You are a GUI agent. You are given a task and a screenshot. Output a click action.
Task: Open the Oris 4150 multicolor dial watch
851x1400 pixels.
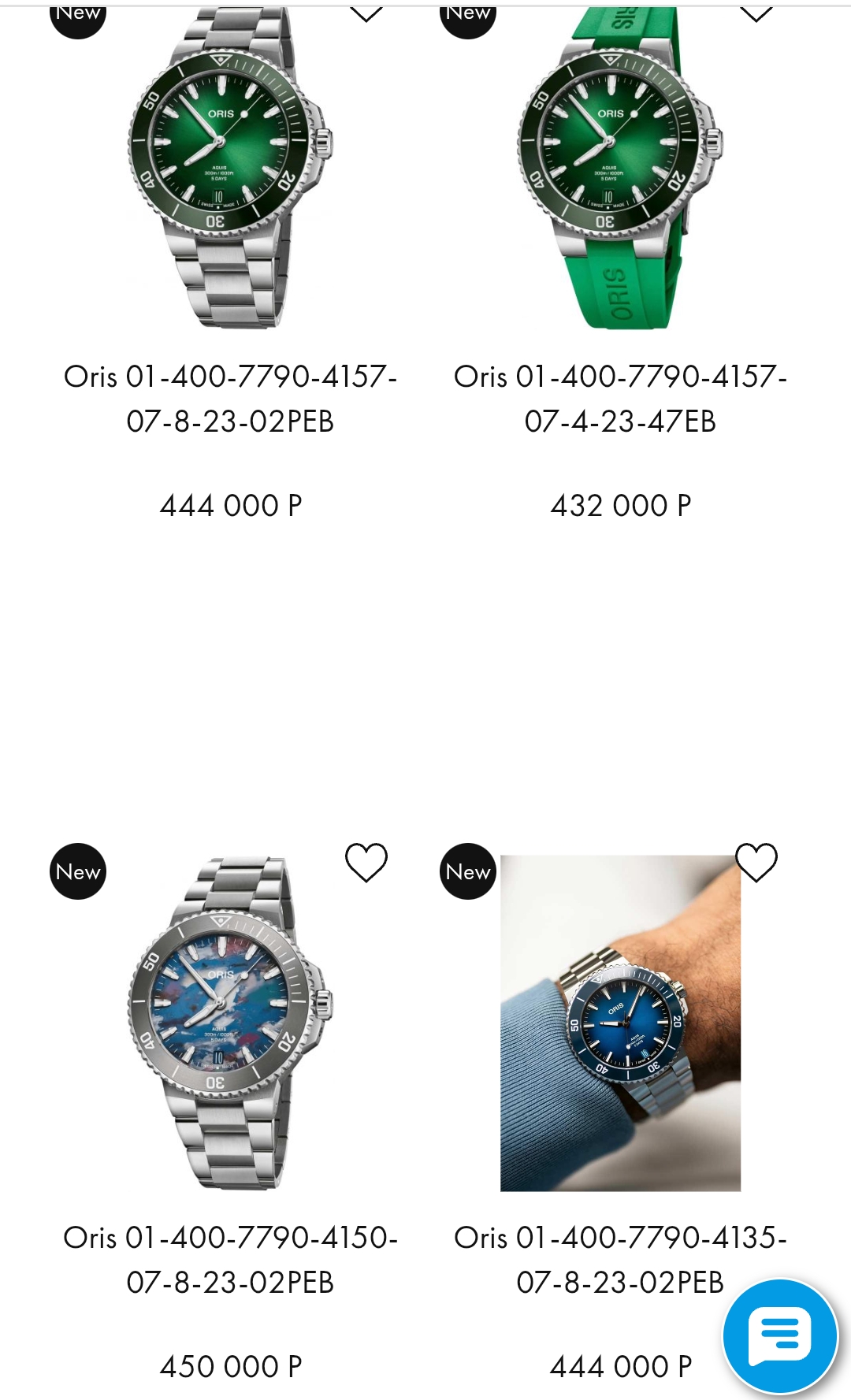click(229, 1023)
